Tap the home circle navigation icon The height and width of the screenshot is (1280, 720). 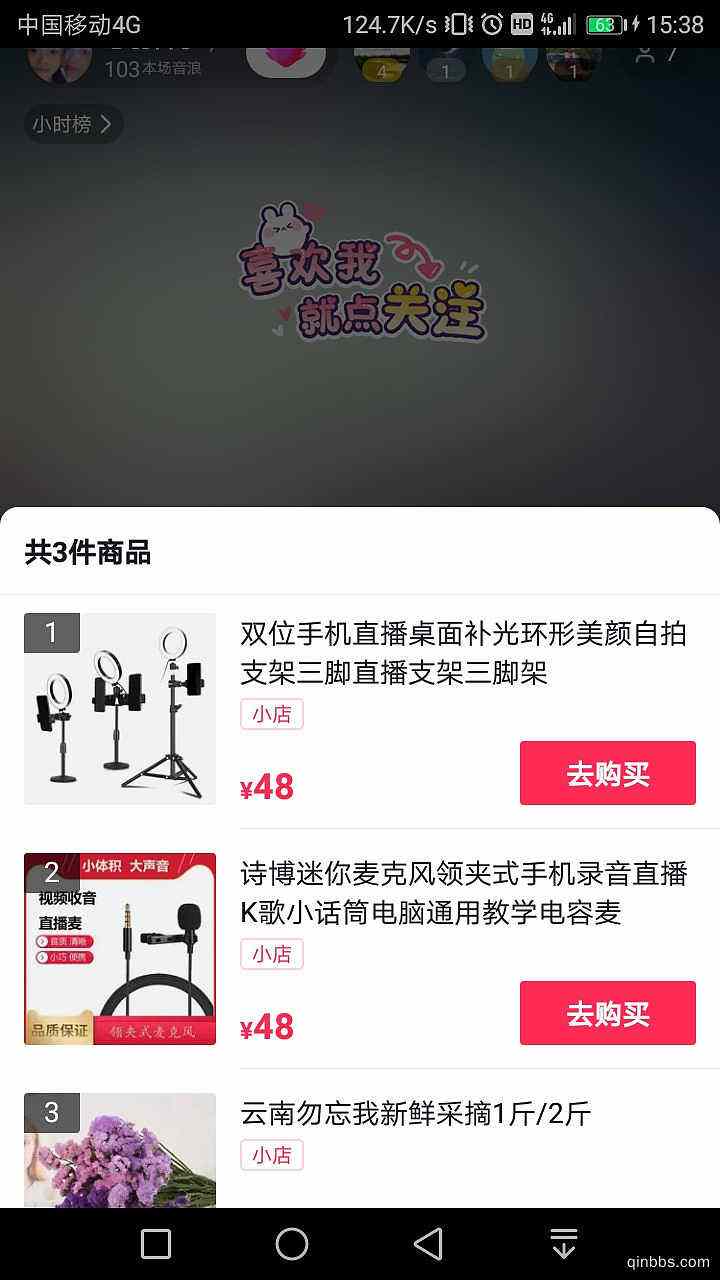pos(292,1243)
